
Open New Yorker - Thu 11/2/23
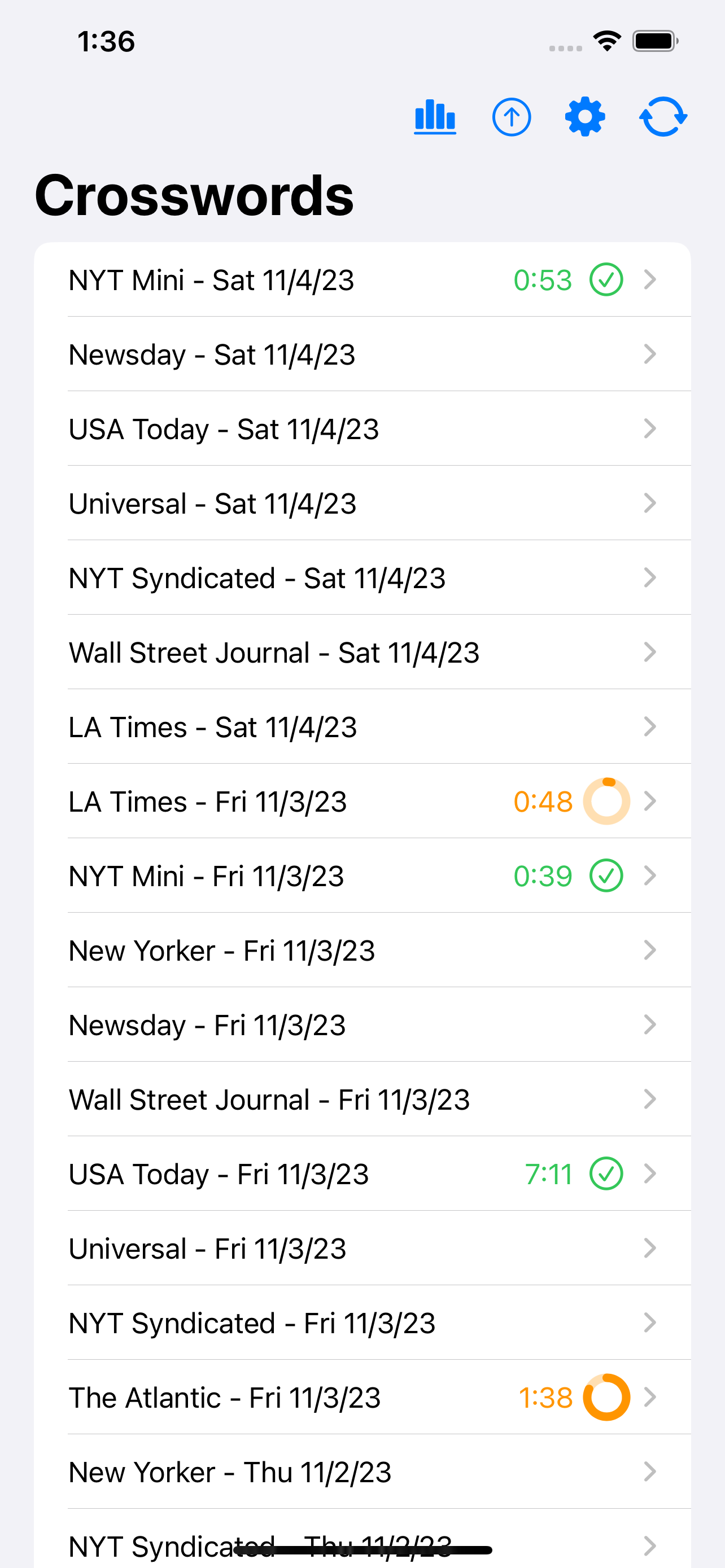click(362, 1472)
